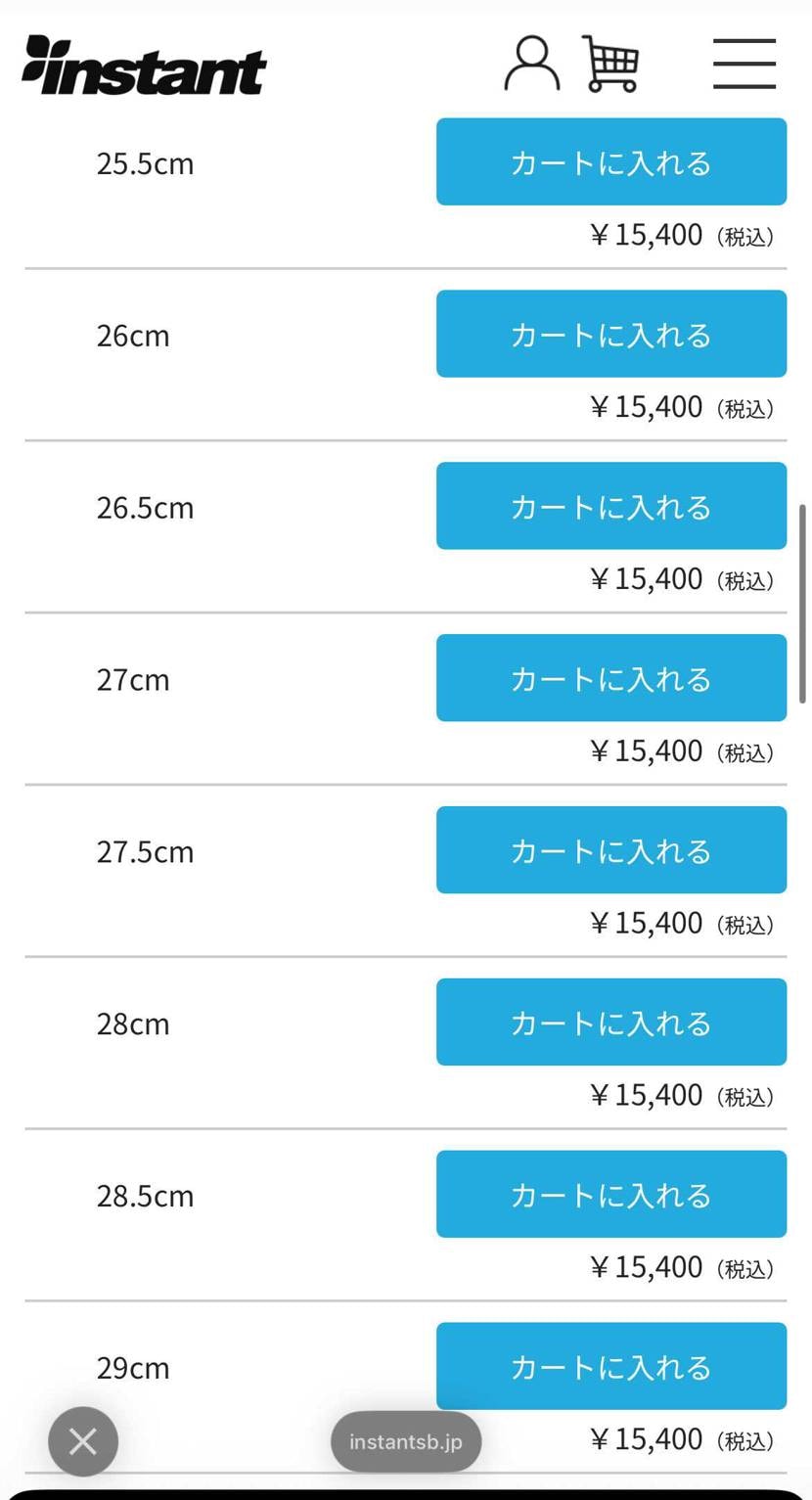This screenshot has width=812, height=1500.
Task: Select the 29cm size label
Action: (x=133, y=1366)
